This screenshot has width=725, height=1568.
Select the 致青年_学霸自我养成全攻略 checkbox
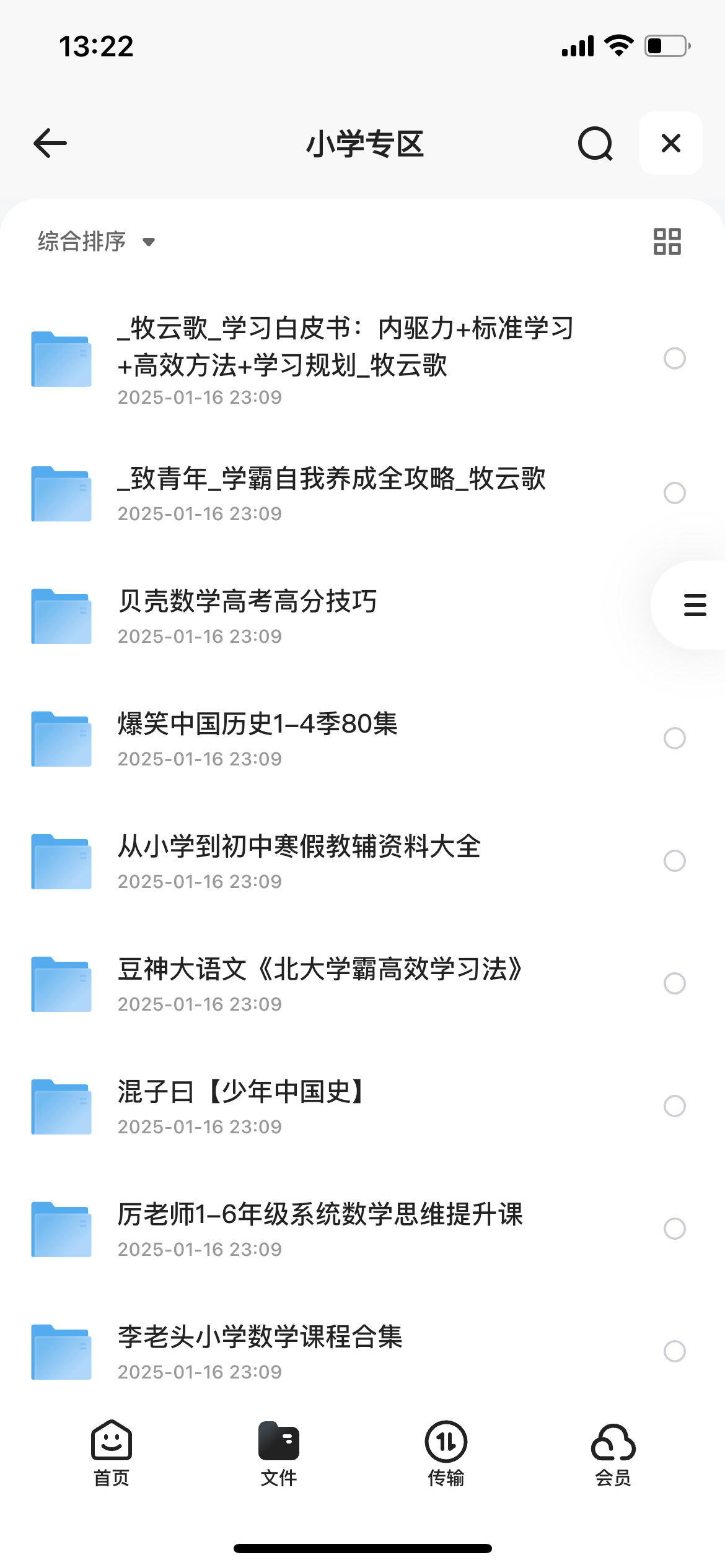674,493
